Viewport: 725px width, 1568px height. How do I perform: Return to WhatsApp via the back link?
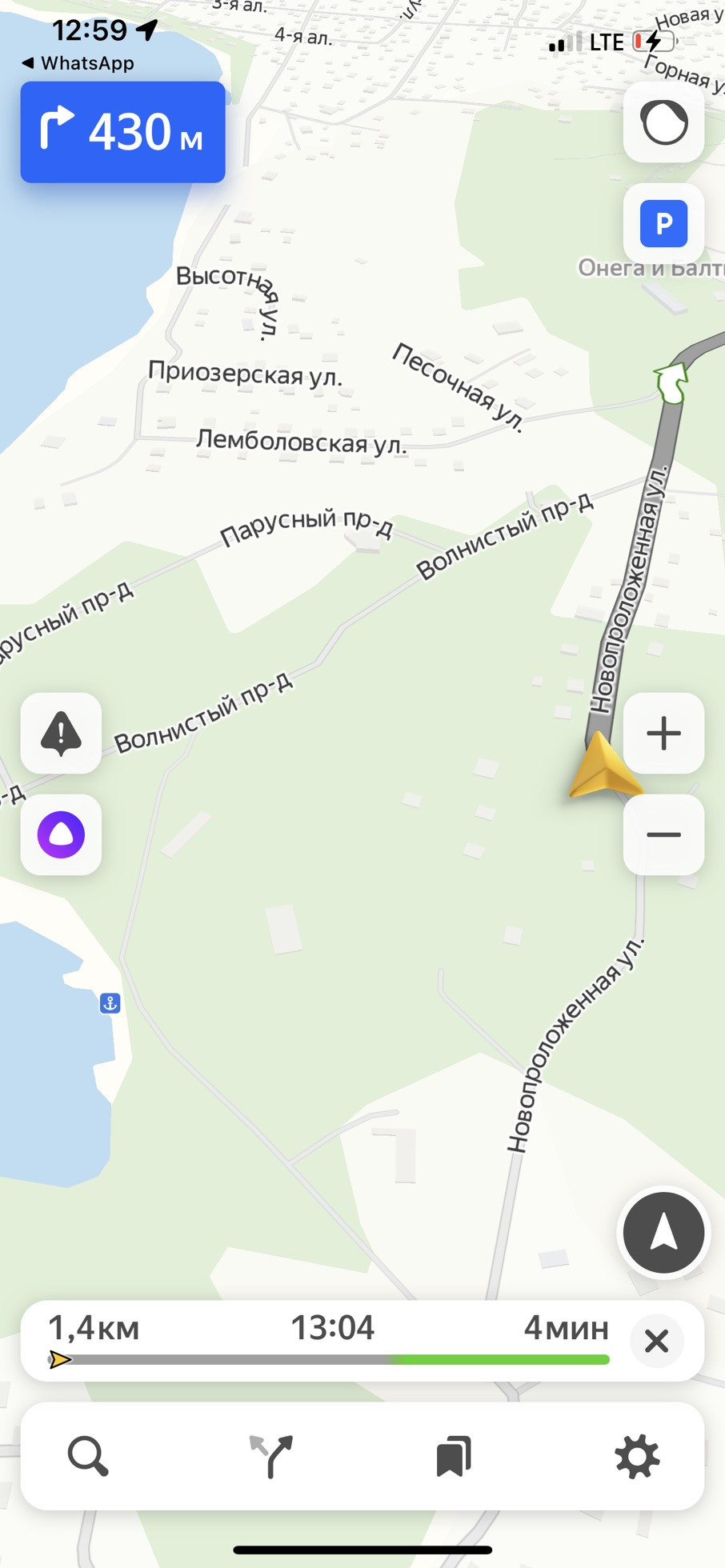(x=78, y=63)
